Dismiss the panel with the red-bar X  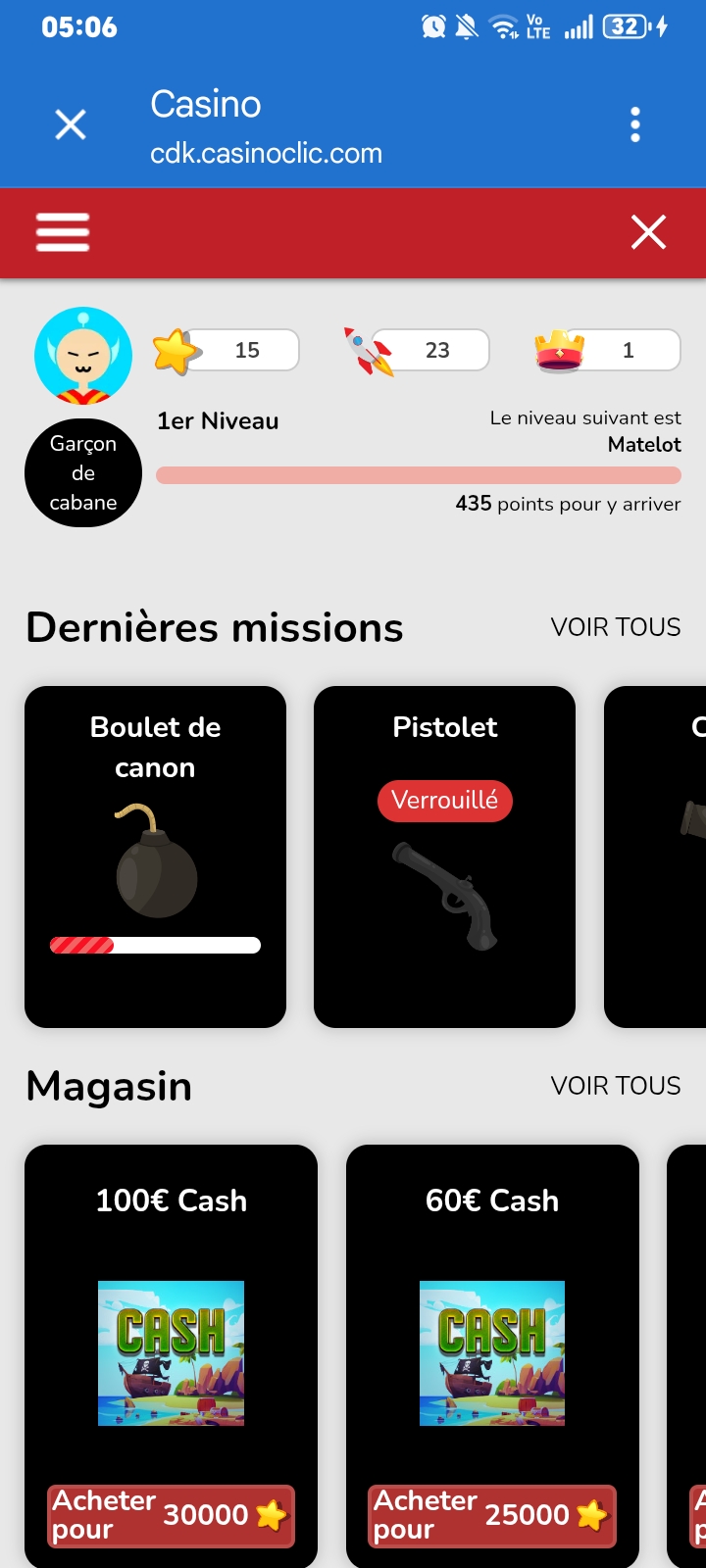click(648, 232)
